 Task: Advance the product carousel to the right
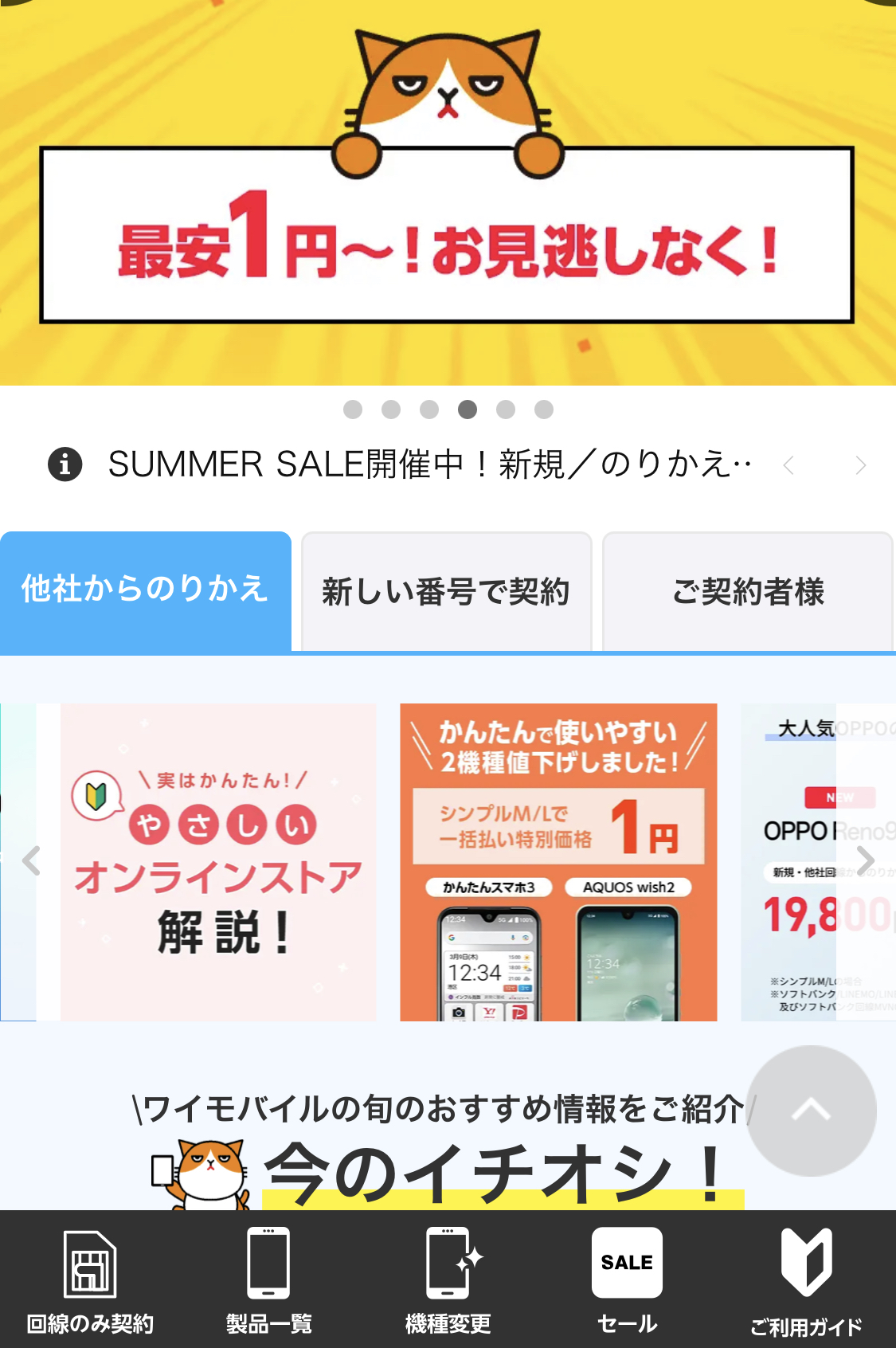[865, 860]
